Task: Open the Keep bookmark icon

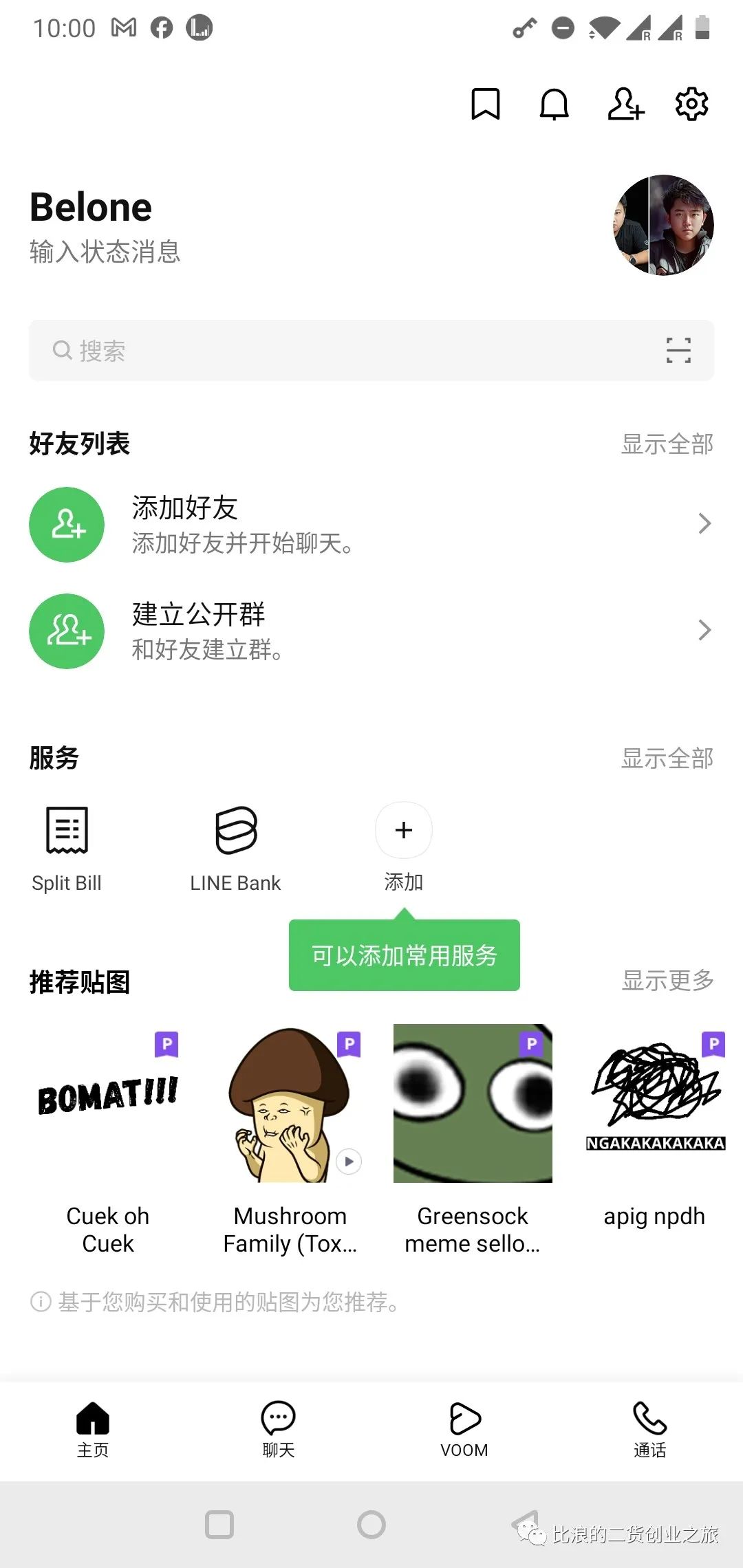Action: (x=485, y=105)
